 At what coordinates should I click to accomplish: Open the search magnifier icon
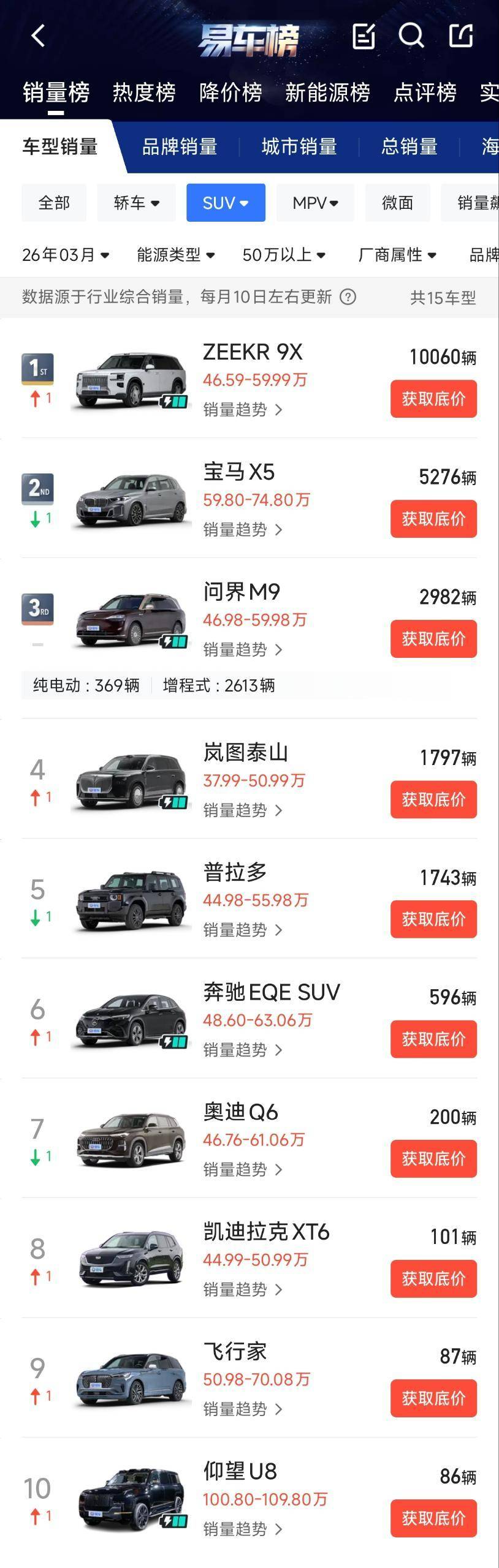(411, 36)
